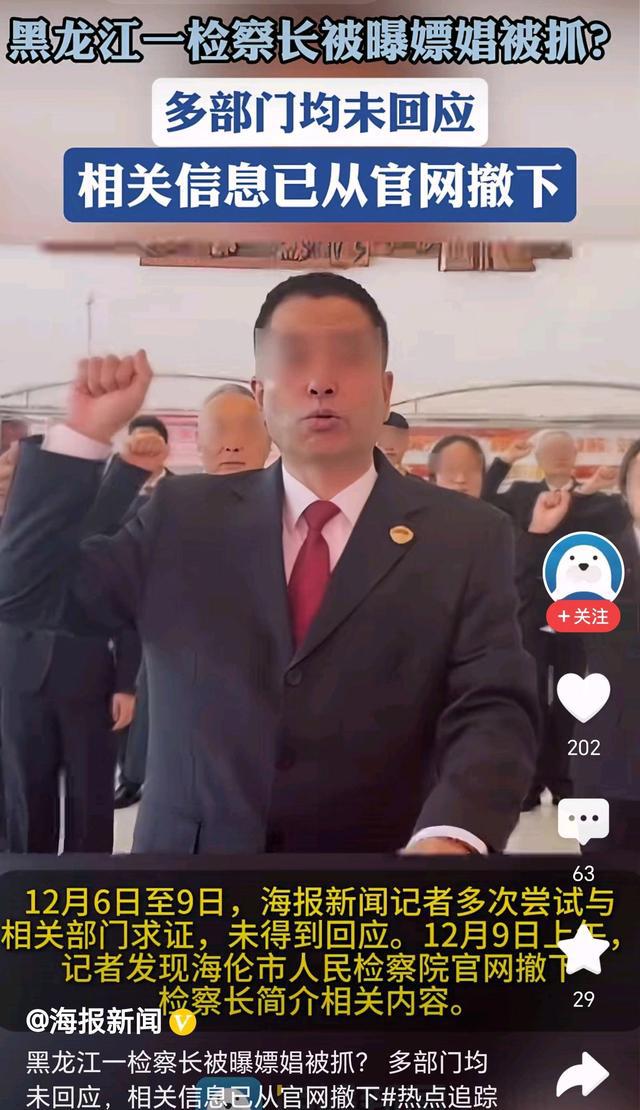640x1110 pixels.
Task: Follow the account with +关注 button
Action: [x=583, y=617]
